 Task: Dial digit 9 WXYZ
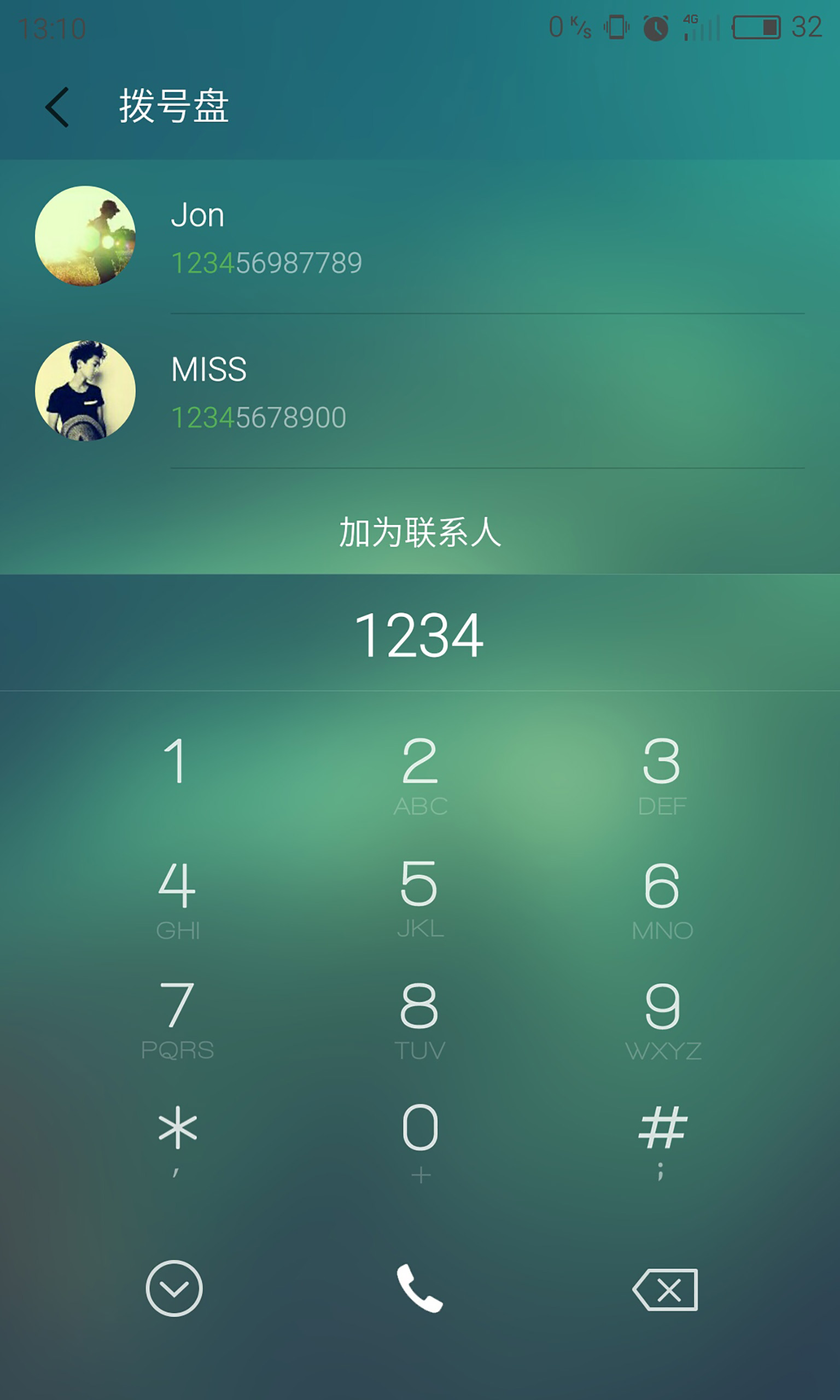663,1020
